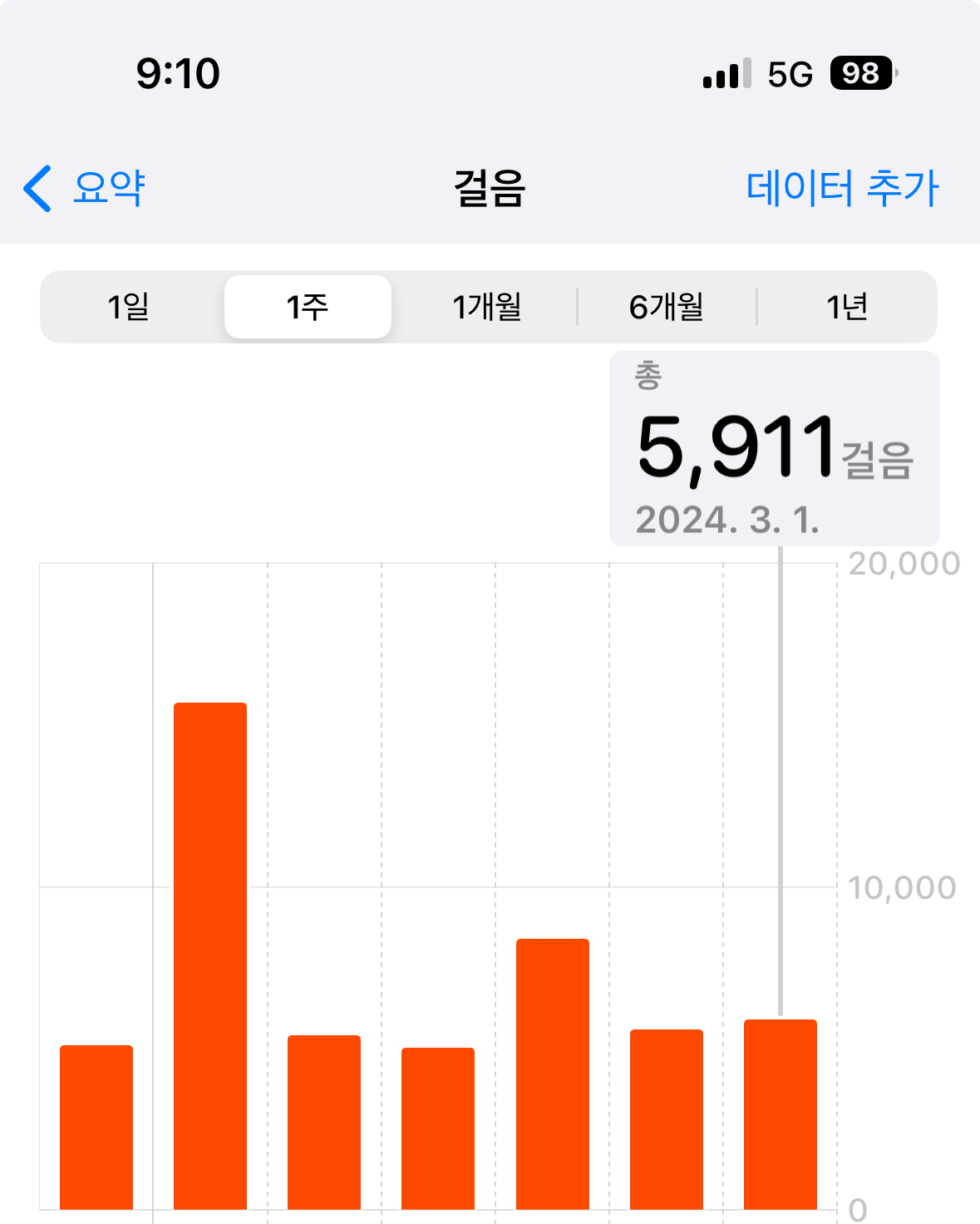980x1224 pixels.
Task: Switch to the 1개월 view
Action: click(487, 307)
